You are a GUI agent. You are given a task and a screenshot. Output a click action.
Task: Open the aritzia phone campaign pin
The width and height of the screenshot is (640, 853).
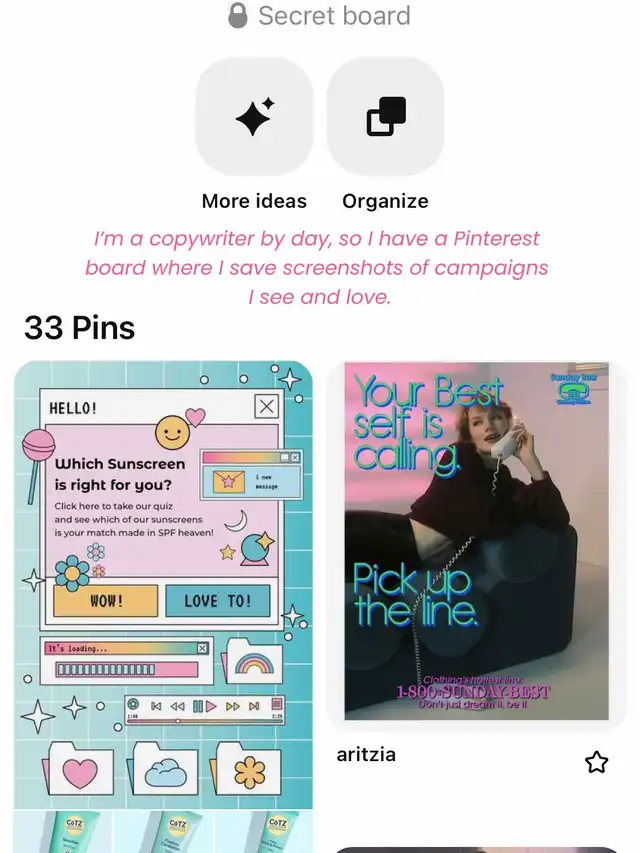coord(477,540)
